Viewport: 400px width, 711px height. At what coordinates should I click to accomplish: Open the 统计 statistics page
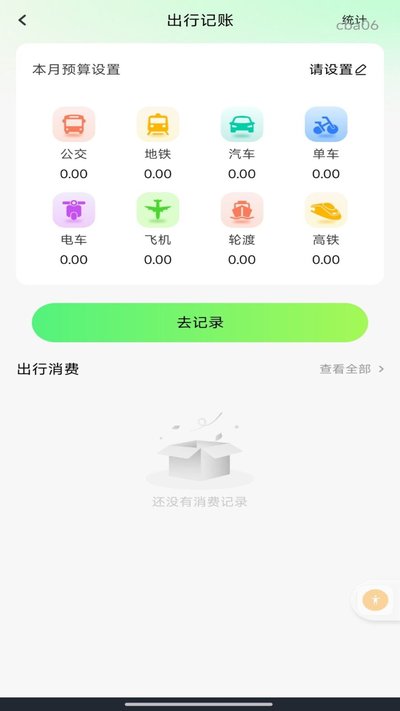click(354, 20)
